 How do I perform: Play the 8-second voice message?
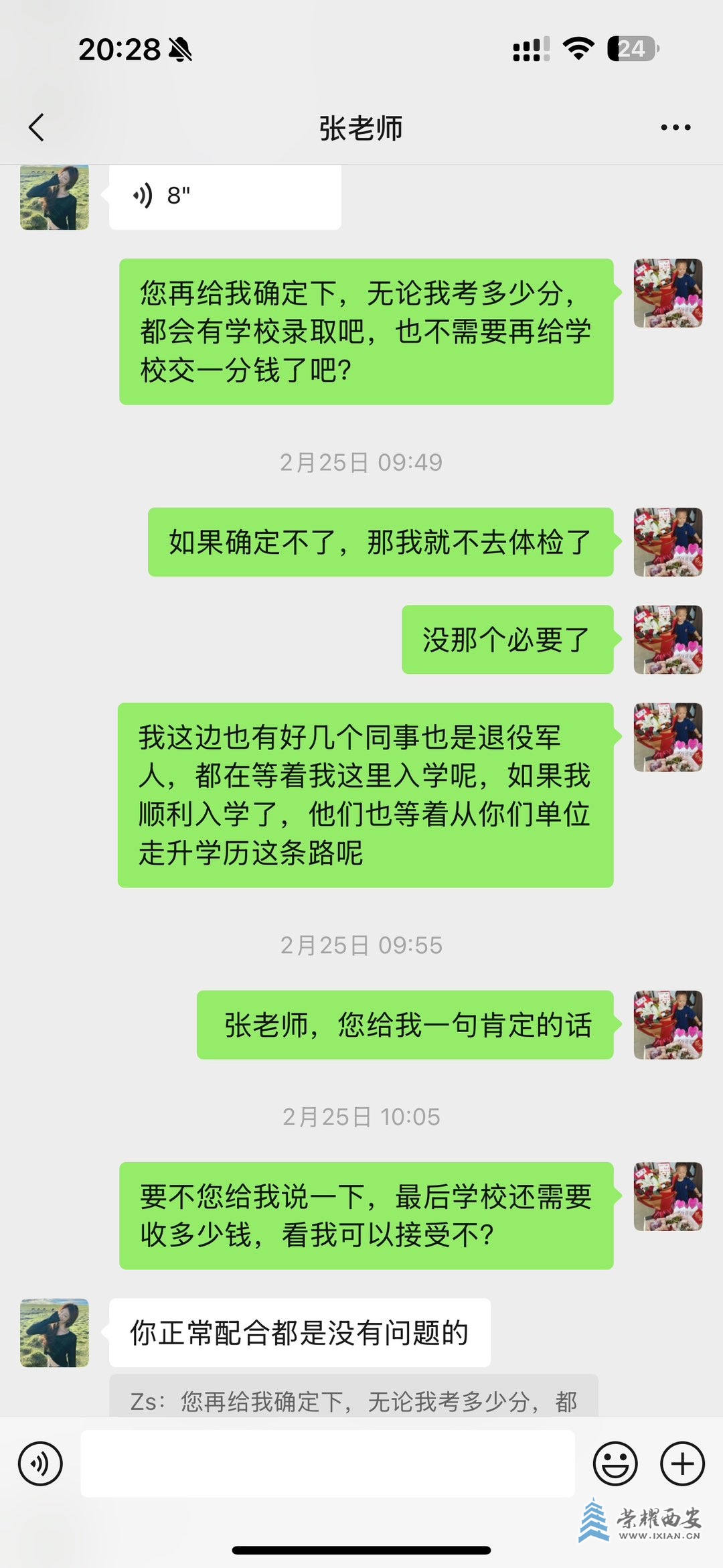coord(224,196)
